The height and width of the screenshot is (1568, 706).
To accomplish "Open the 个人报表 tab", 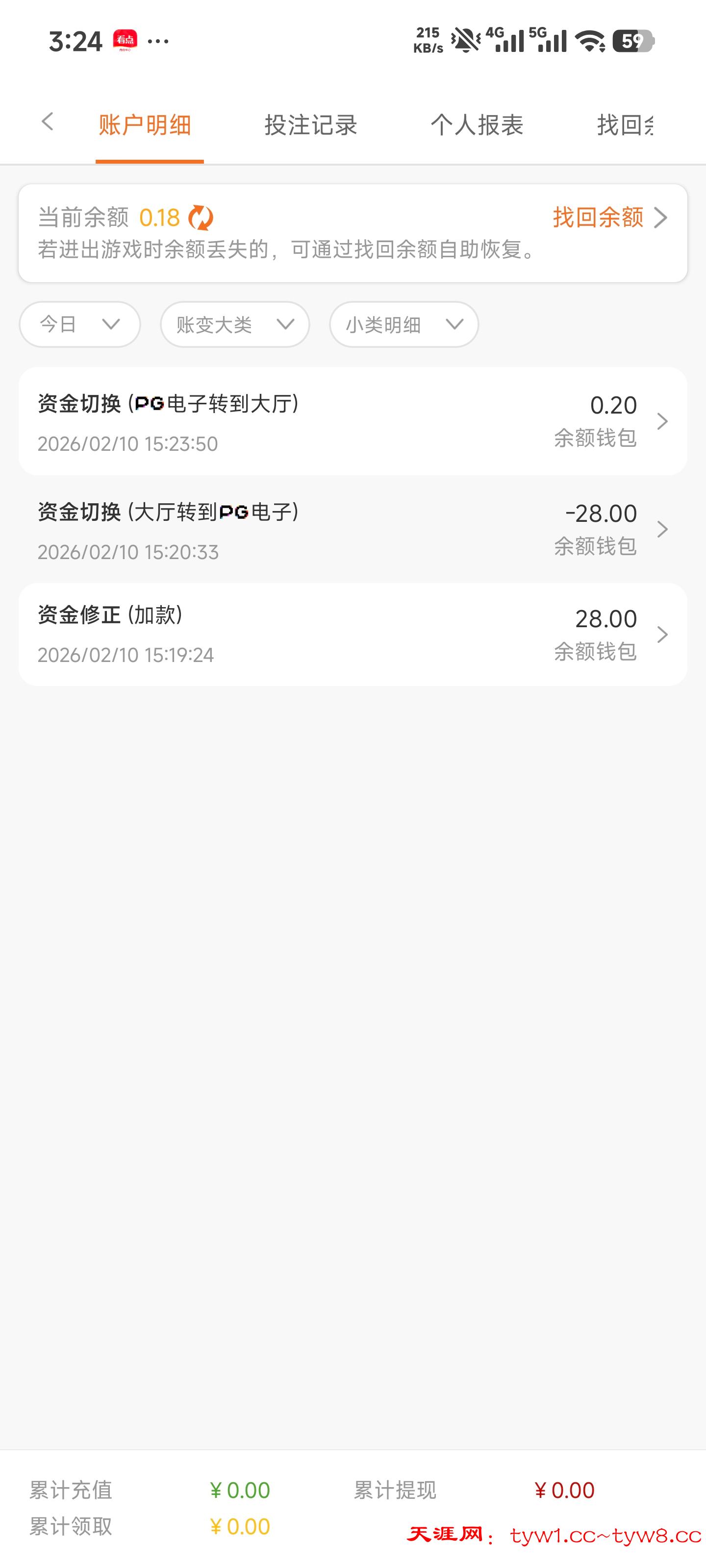I will pyautogui.click(x=477, y=125).
